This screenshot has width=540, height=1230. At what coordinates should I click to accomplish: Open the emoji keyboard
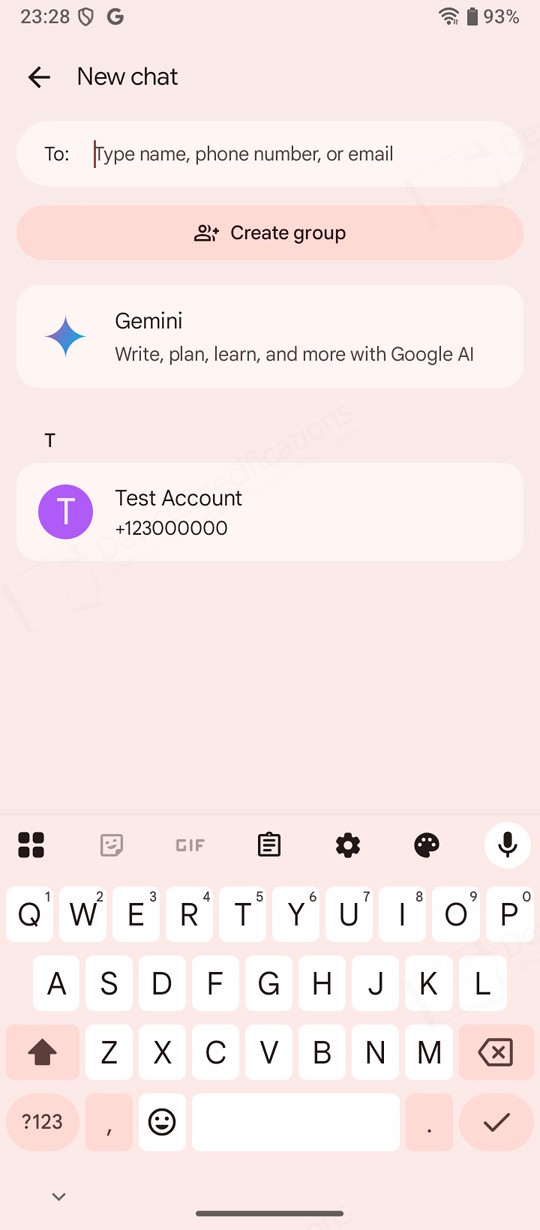click(x=162, y=1122)
